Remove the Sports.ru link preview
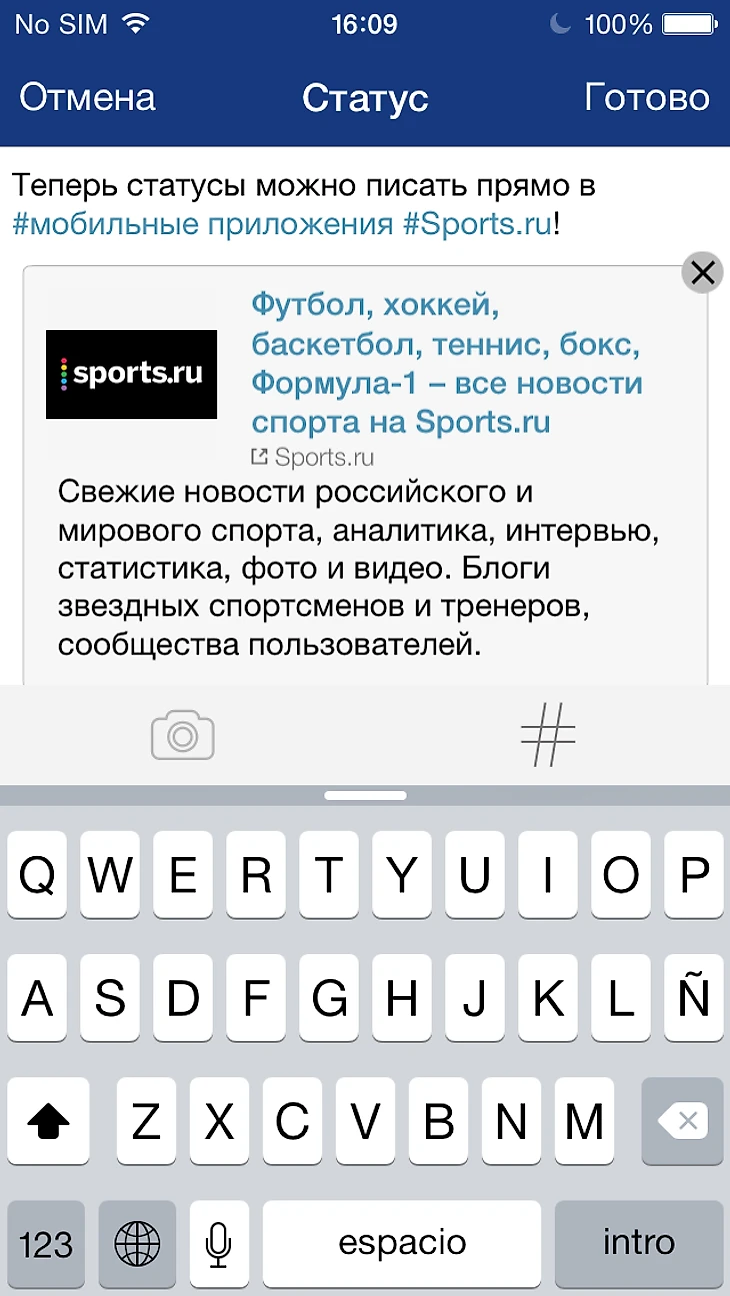Image resolution: width=730 pixels, height=1296 pixels. [702, 272]
